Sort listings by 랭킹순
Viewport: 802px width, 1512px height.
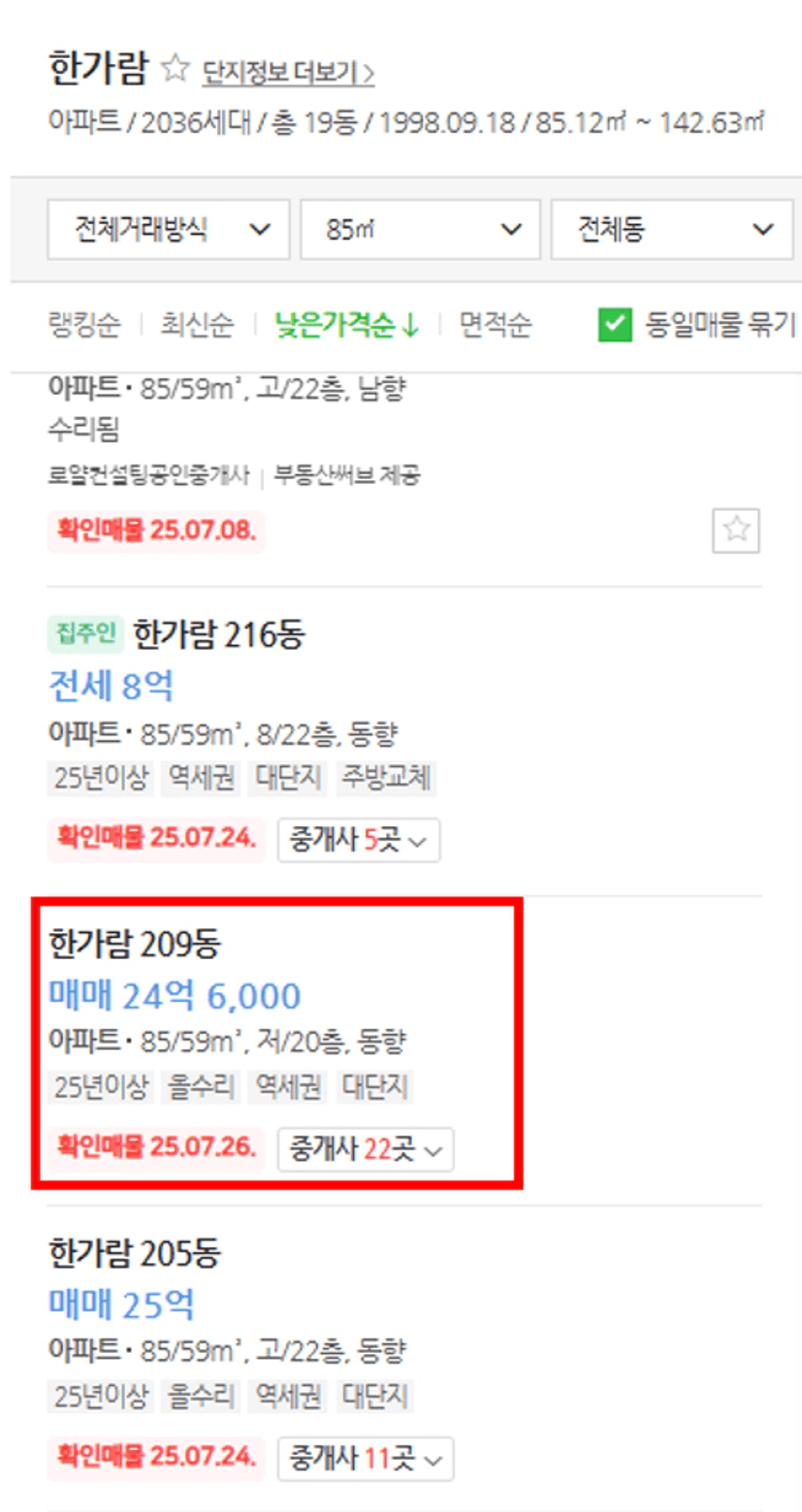[83, 326]
